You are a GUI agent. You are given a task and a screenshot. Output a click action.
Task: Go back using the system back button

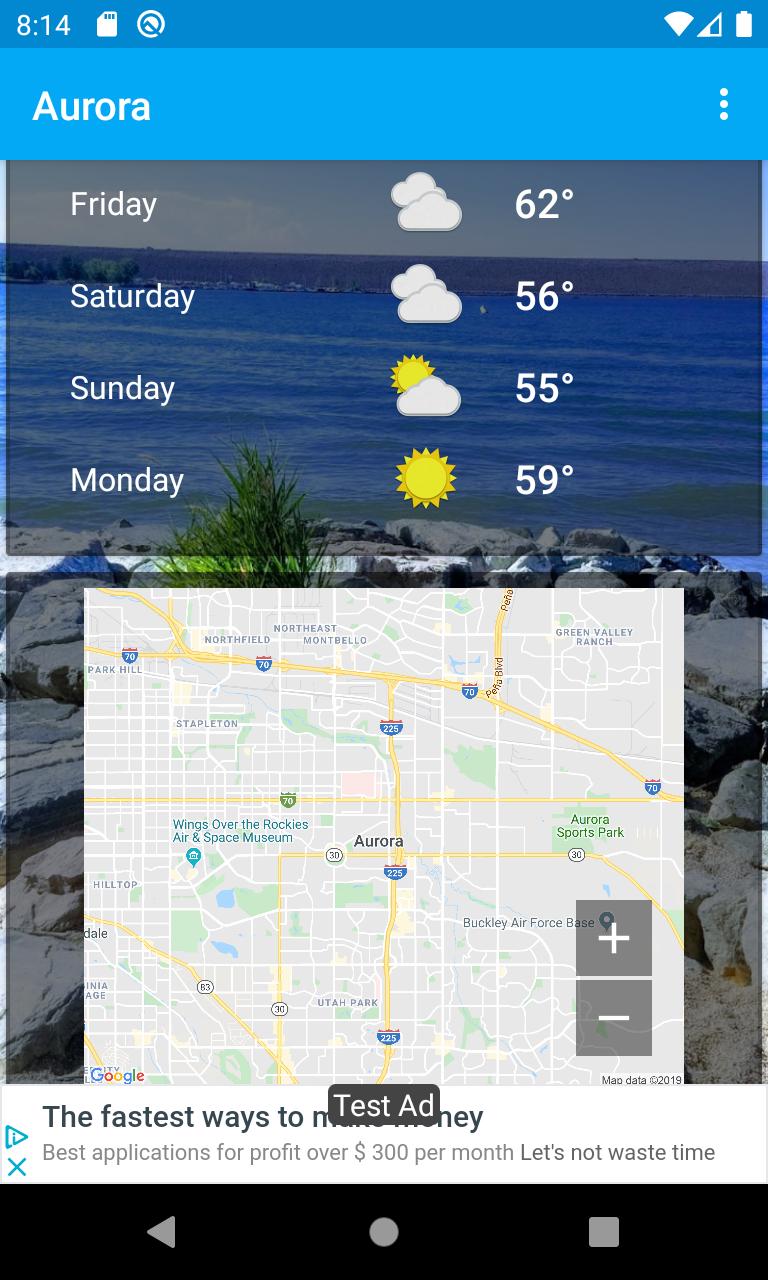click(161, 1232)
